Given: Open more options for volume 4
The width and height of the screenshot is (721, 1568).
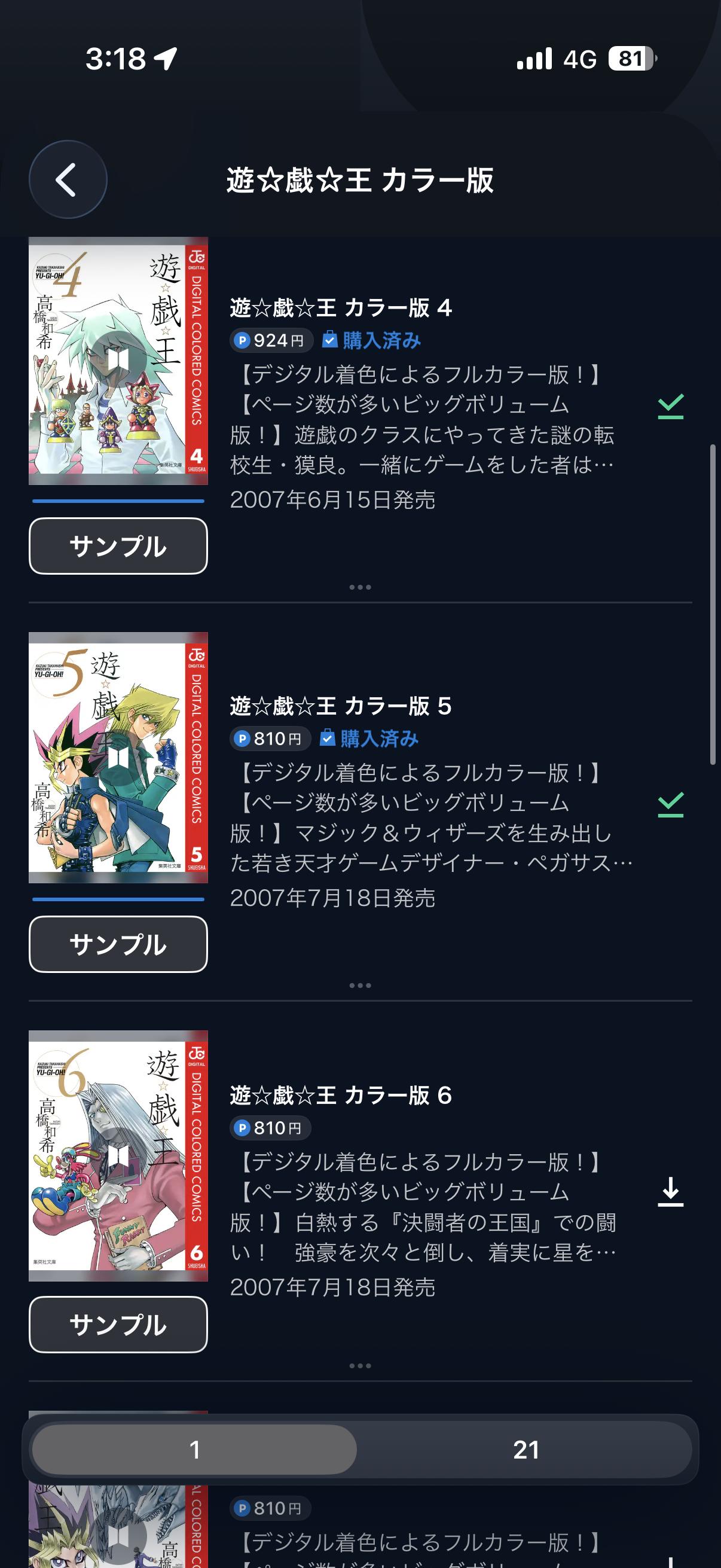Looking at the screenshot, I should pyautogui.click(x=360, y=587).
